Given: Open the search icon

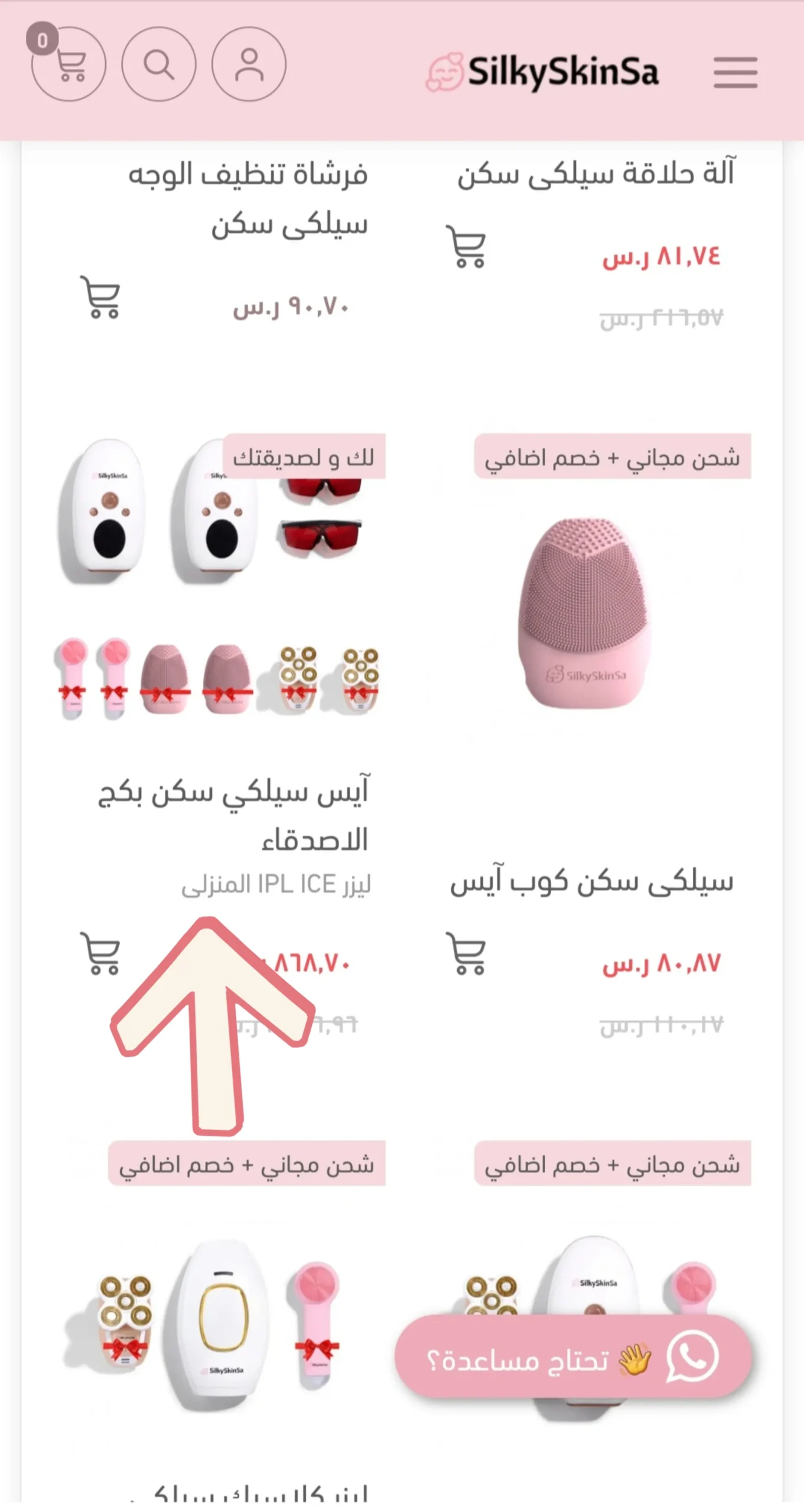Looking at the screenshot, I should [158, 64].
